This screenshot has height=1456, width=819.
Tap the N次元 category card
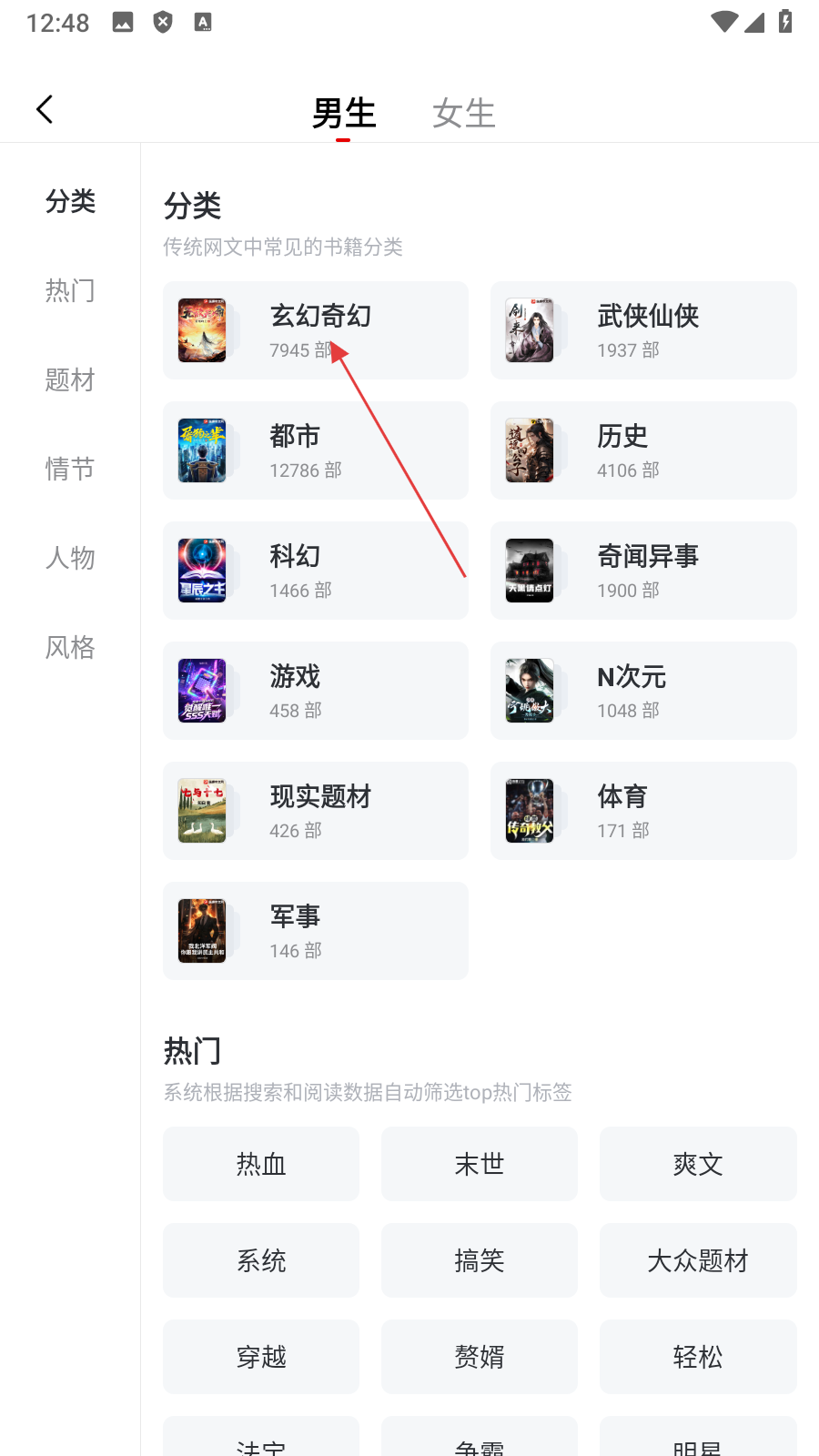click(x=642, y=691)
